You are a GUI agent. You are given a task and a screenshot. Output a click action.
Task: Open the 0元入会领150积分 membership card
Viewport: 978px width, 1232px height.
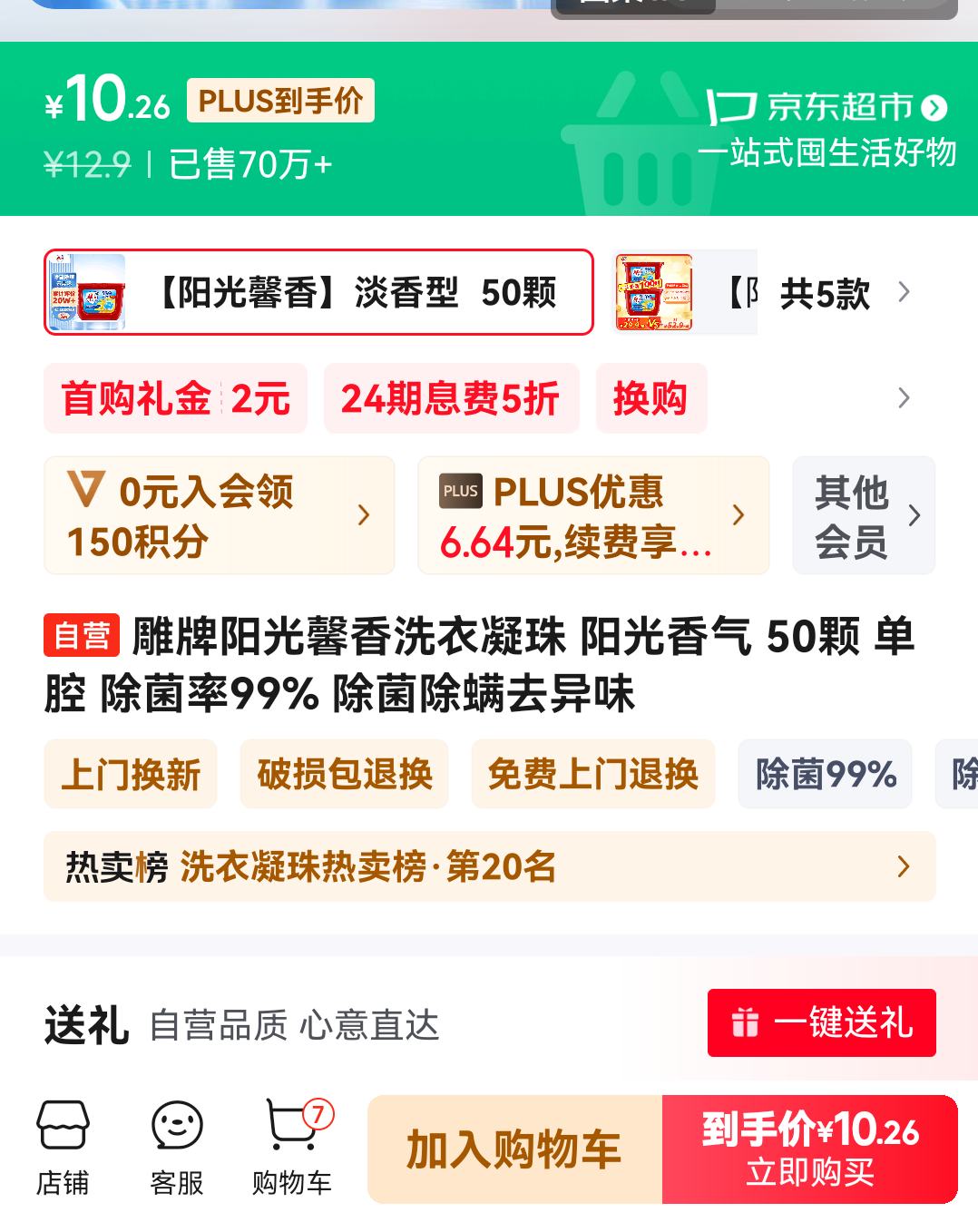pos(219,515)
